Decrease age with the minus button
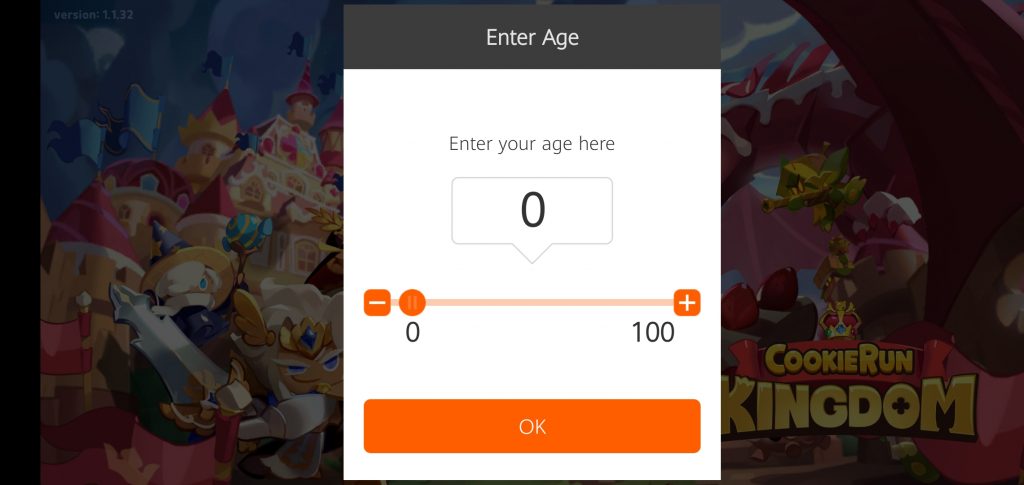Viewport: 1024px width, 485px height. (377, 302)
